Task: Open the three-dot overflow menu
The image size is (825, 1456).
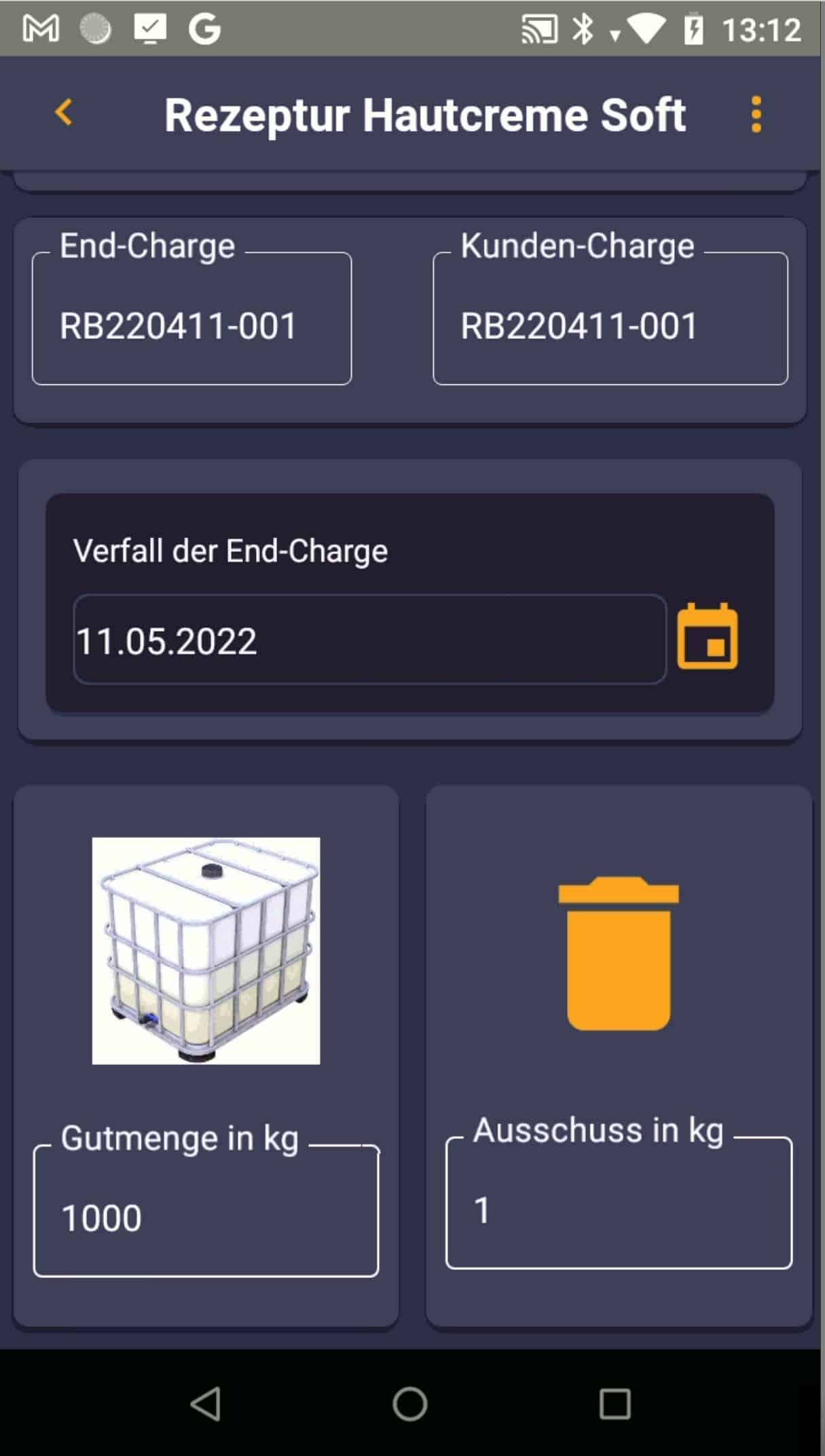Action: 756,114
